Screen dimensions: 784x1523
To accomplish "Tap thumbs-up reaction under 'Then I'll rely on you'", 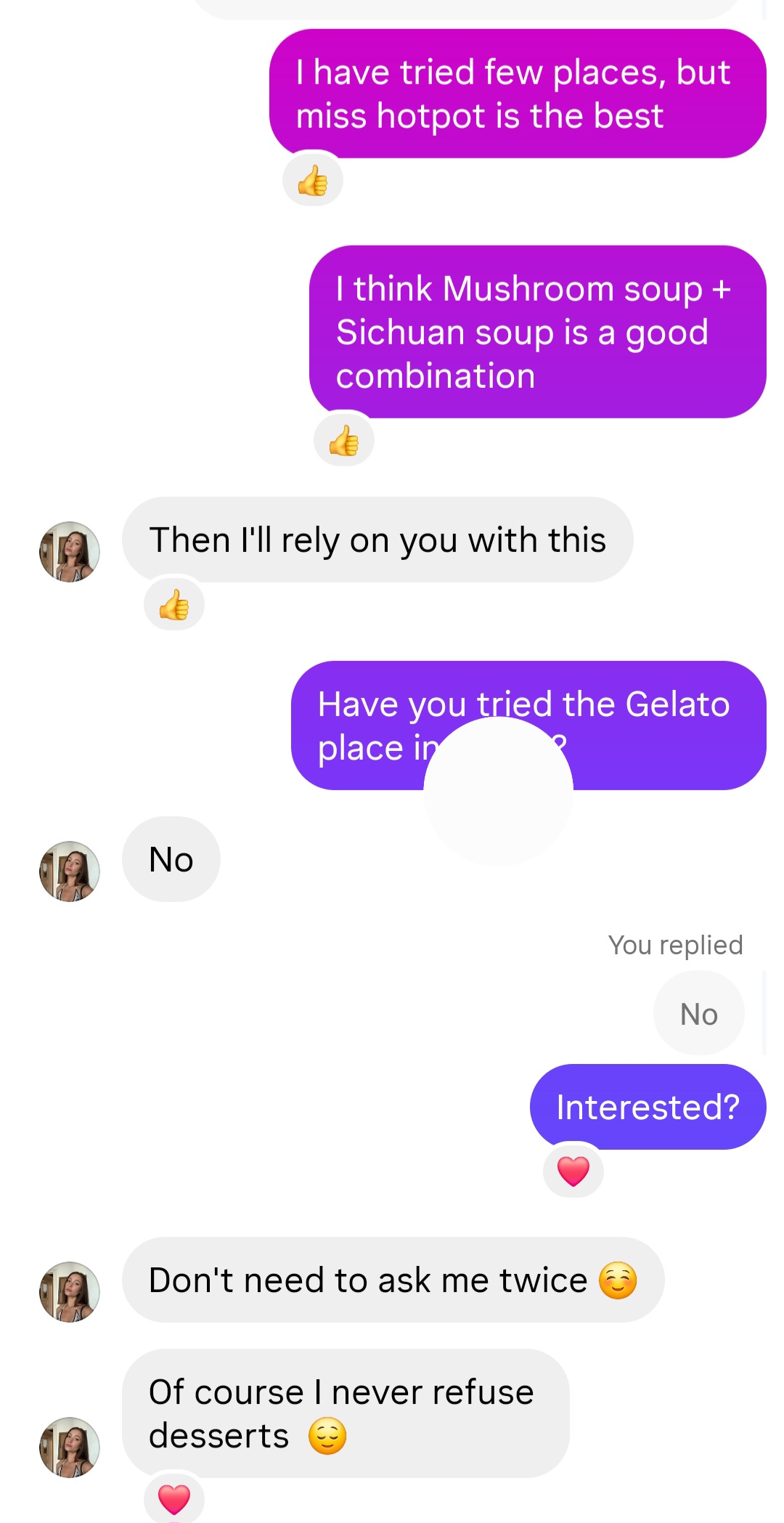I will (174, 604).
